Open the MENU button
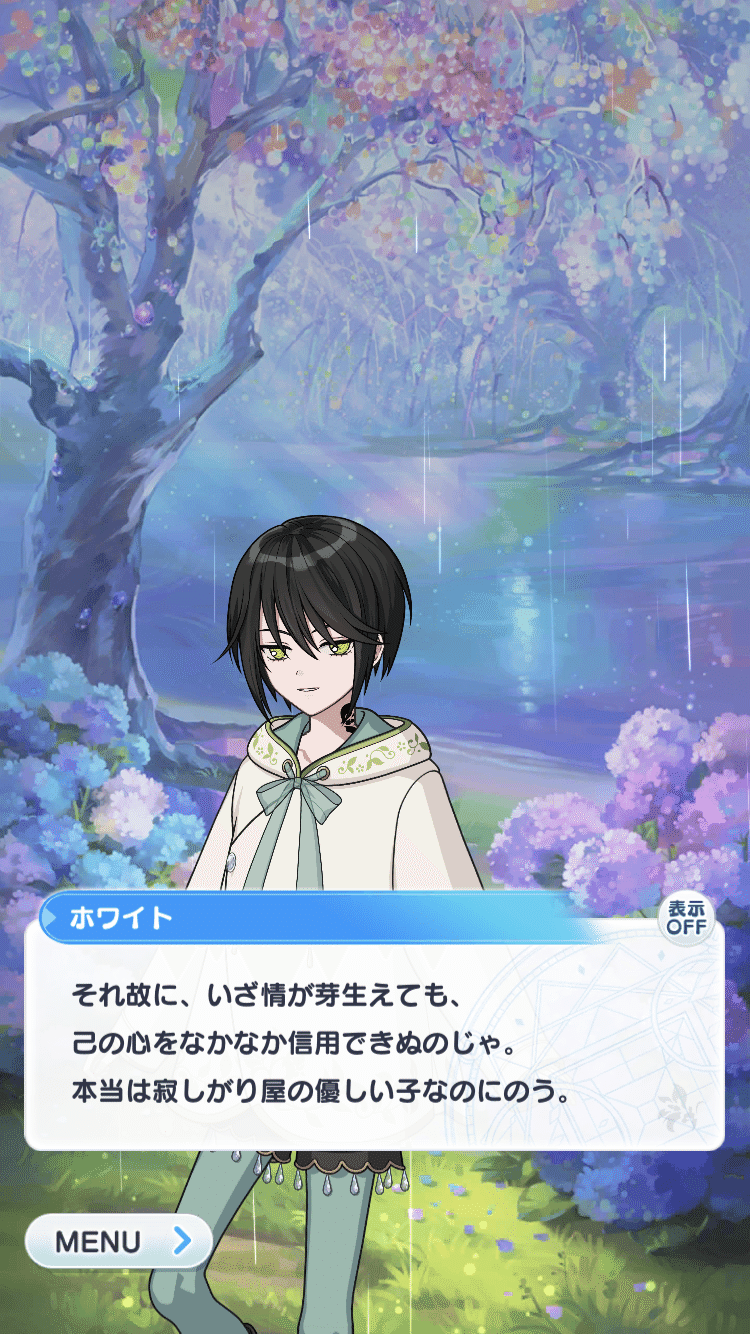The image size is (750, 1334). pyautogui.click(x=118, y=1241)
